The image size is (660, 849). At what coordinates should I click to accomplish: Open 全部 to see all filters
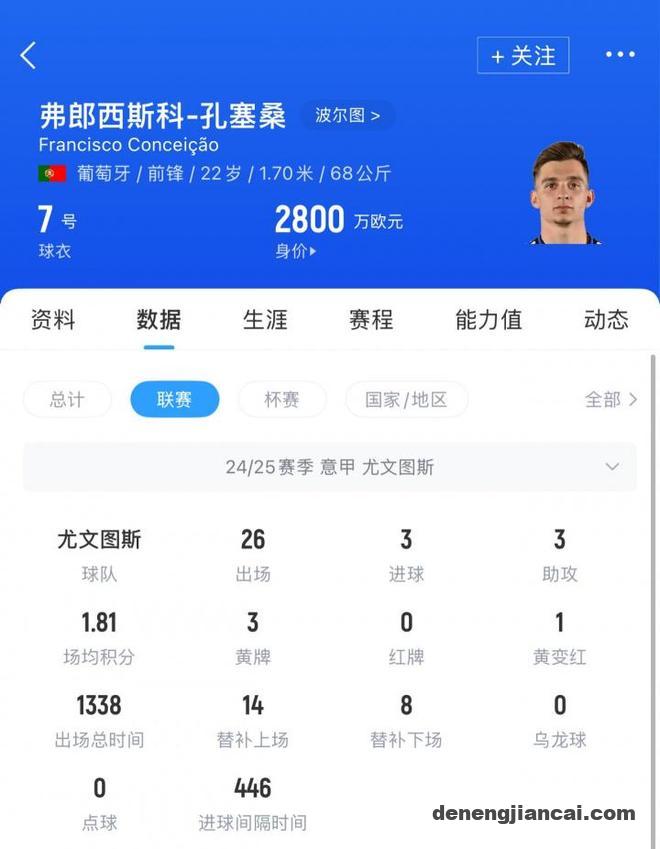610,400
